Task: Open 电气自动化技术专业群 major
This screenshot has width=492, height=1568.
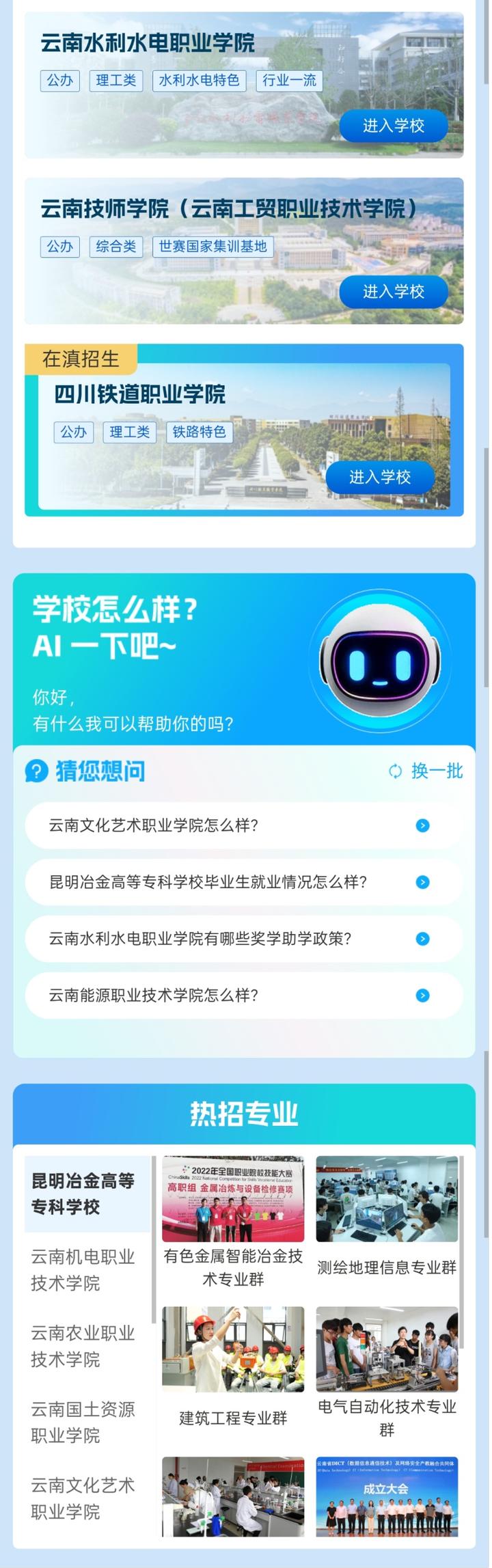Action: coord(387,1366)
